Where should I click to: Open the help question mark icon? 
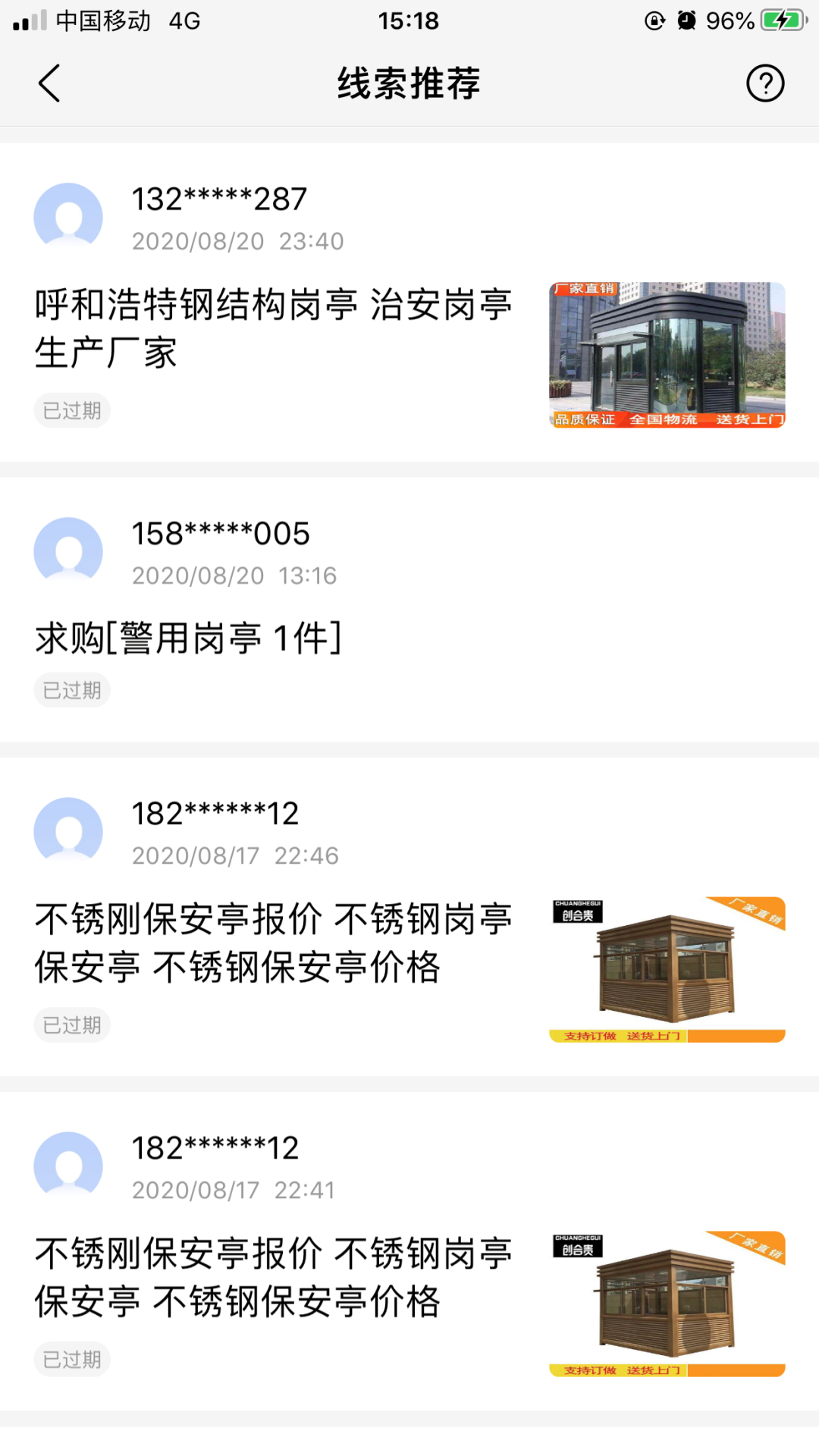(765, 83)
